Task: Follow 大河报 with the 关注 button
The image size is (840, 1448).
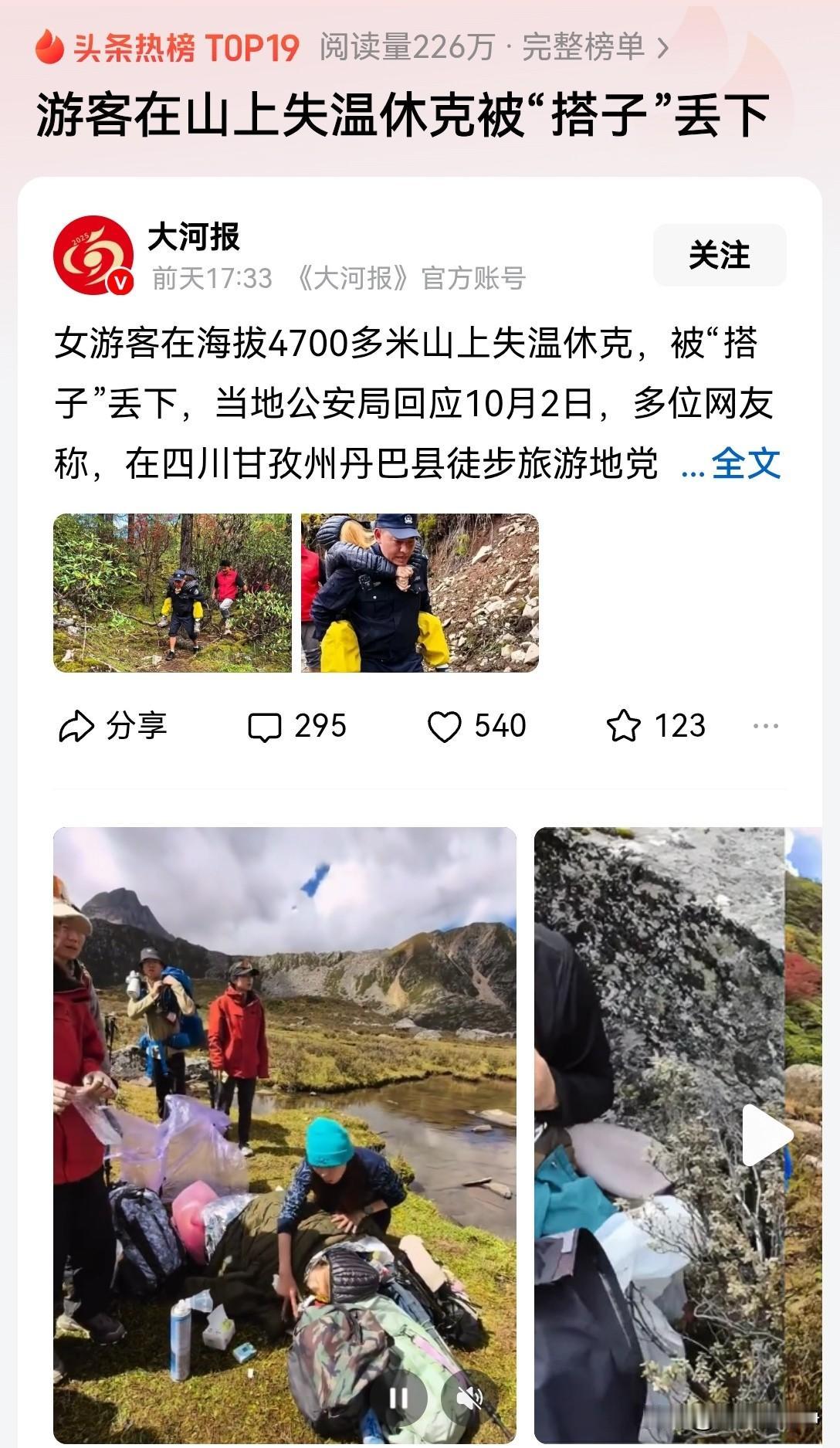Action: 719,255
